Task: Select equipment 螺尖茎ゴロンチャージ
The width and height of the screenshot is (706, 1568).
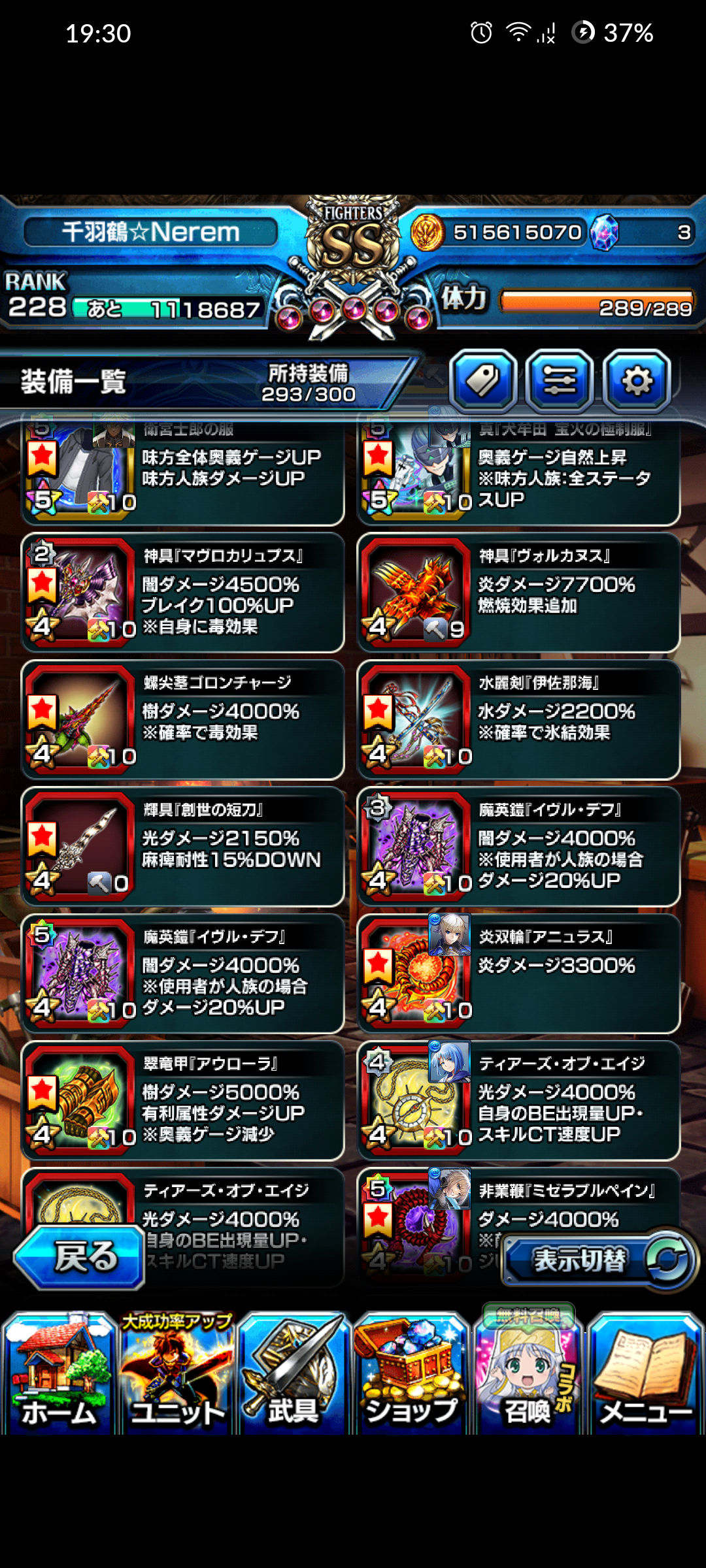Action: click(x=183, y=719)
